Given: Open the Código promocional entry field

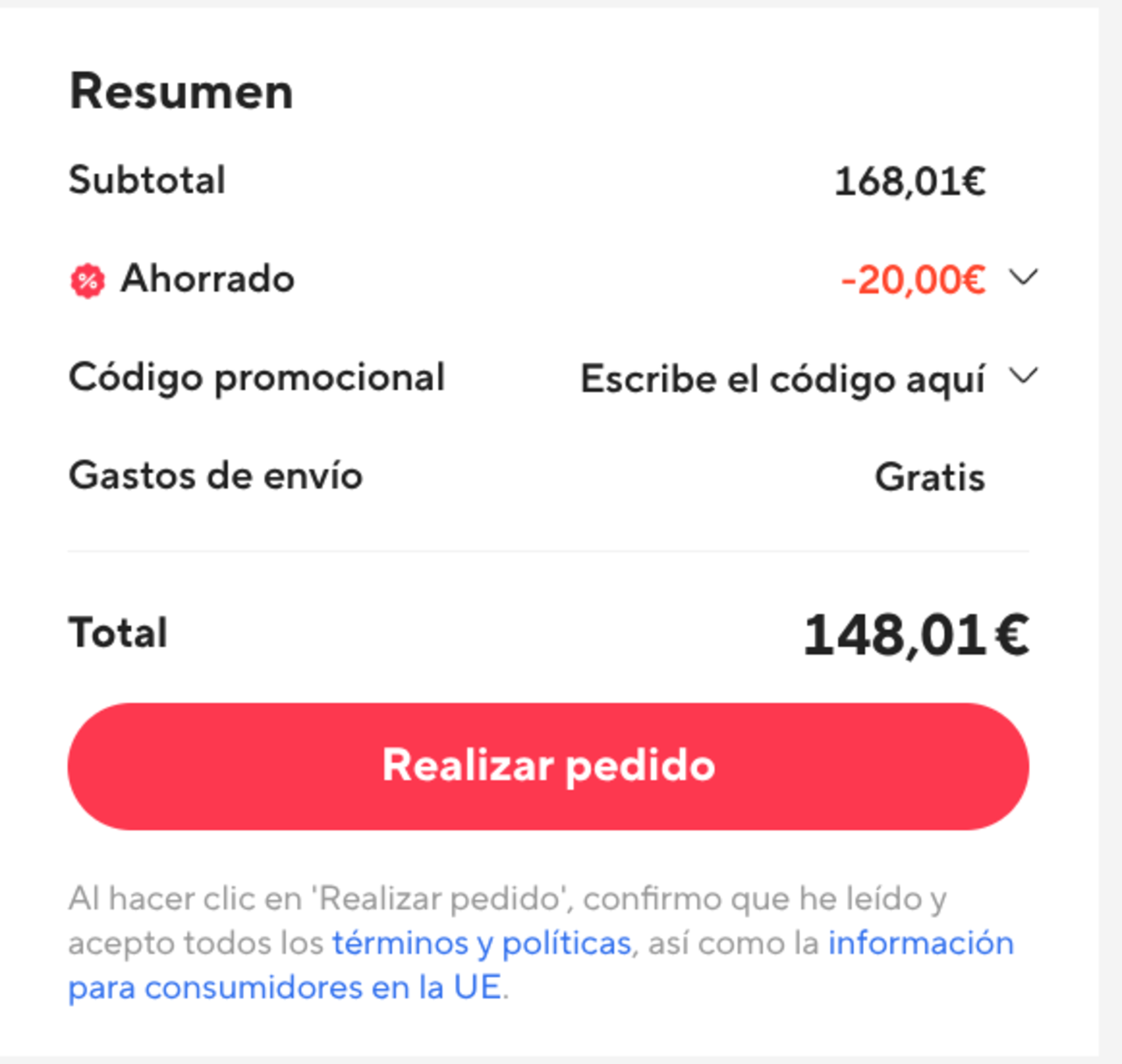Looking at the screenshot, I should tap(783, 379).
